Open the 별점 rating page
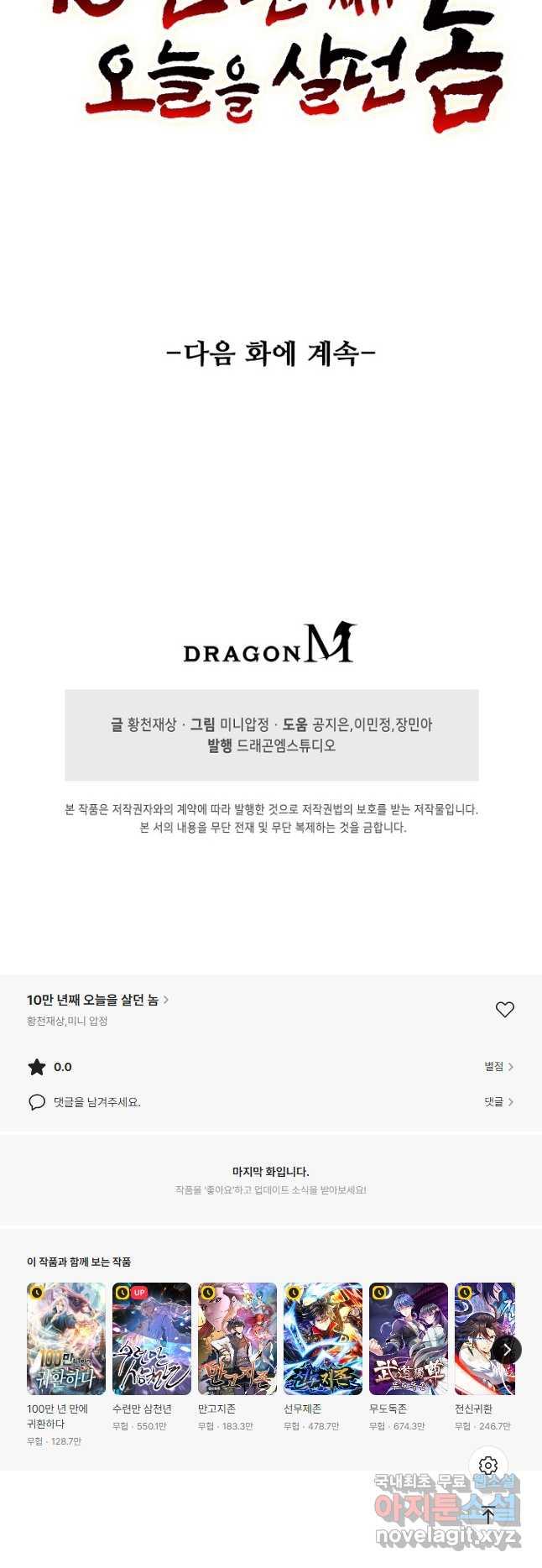 click(x=498, y=1067)
